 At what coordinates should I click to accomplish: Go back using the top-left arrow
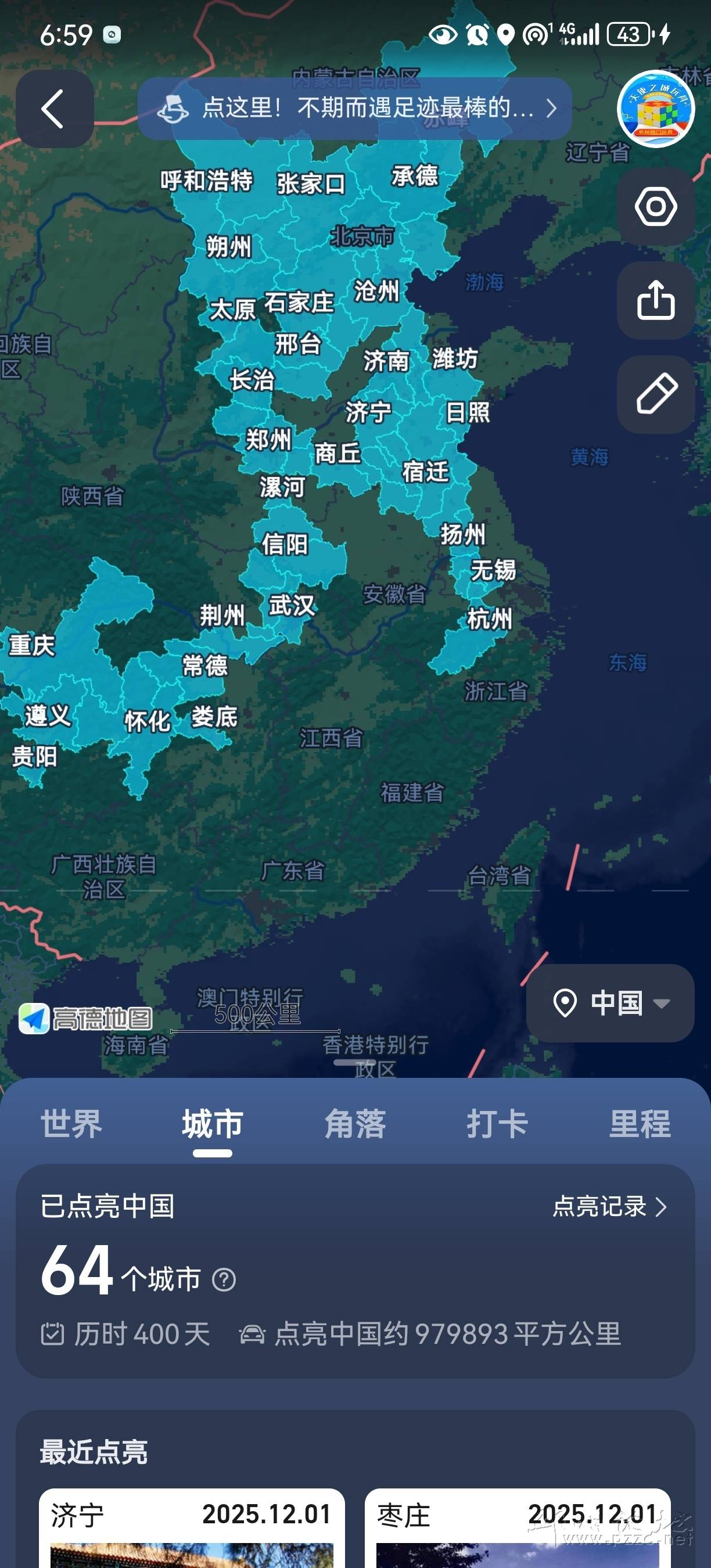54,109
